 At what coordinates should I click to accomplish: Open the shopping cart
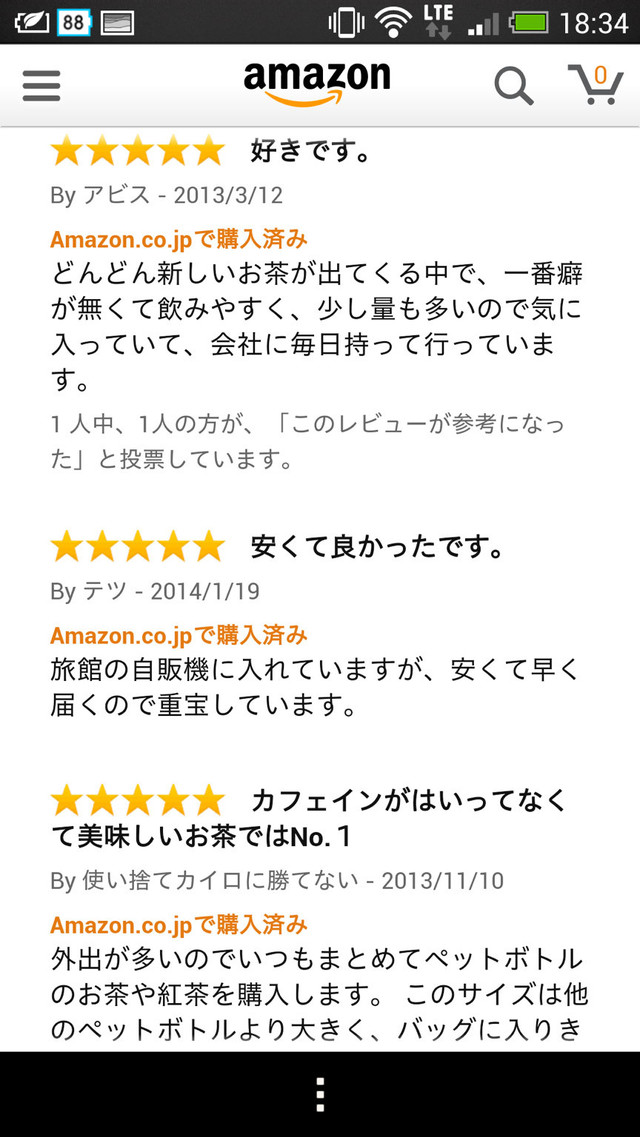[x=595, y=85]
